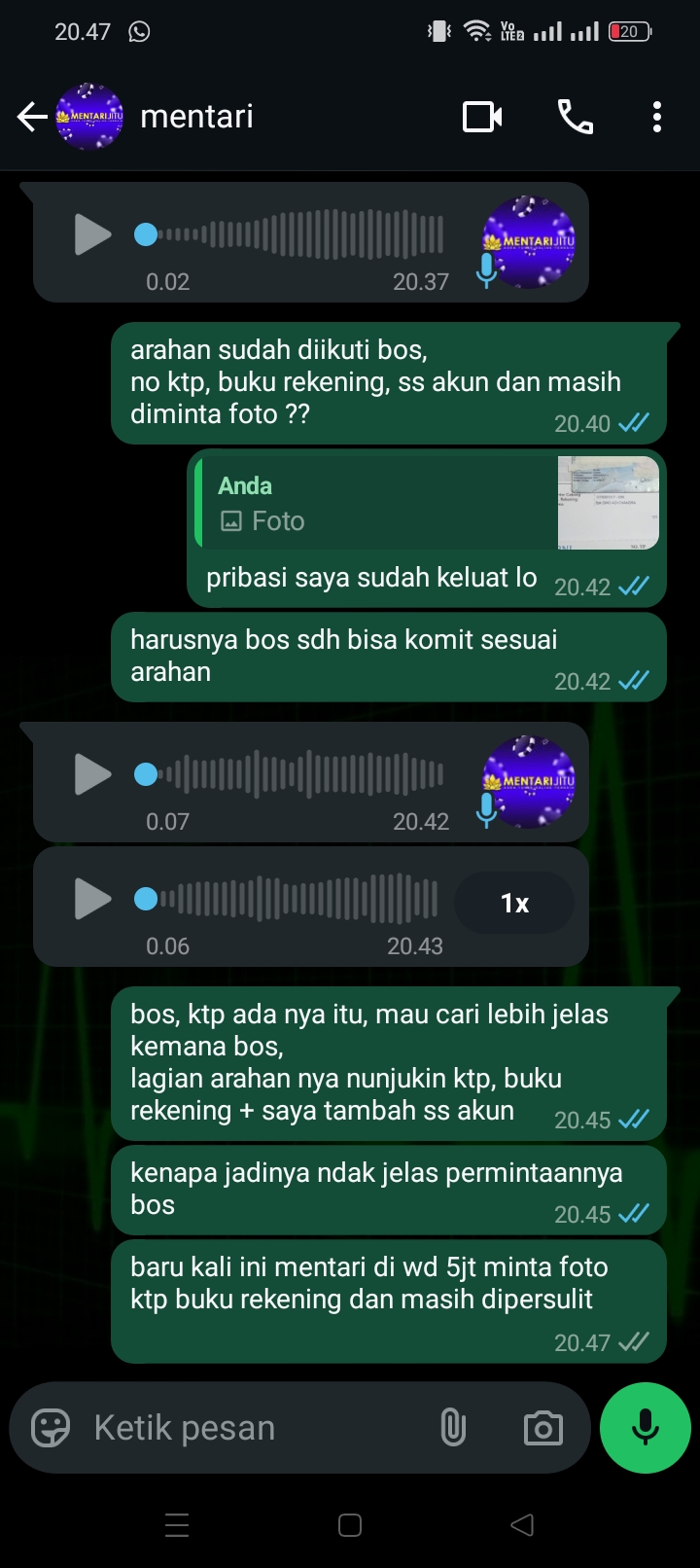Play the 0.06 voice message from 20.43
Image resolution: width=700 pixels, height=1568 pixels.
click(92, 899)
